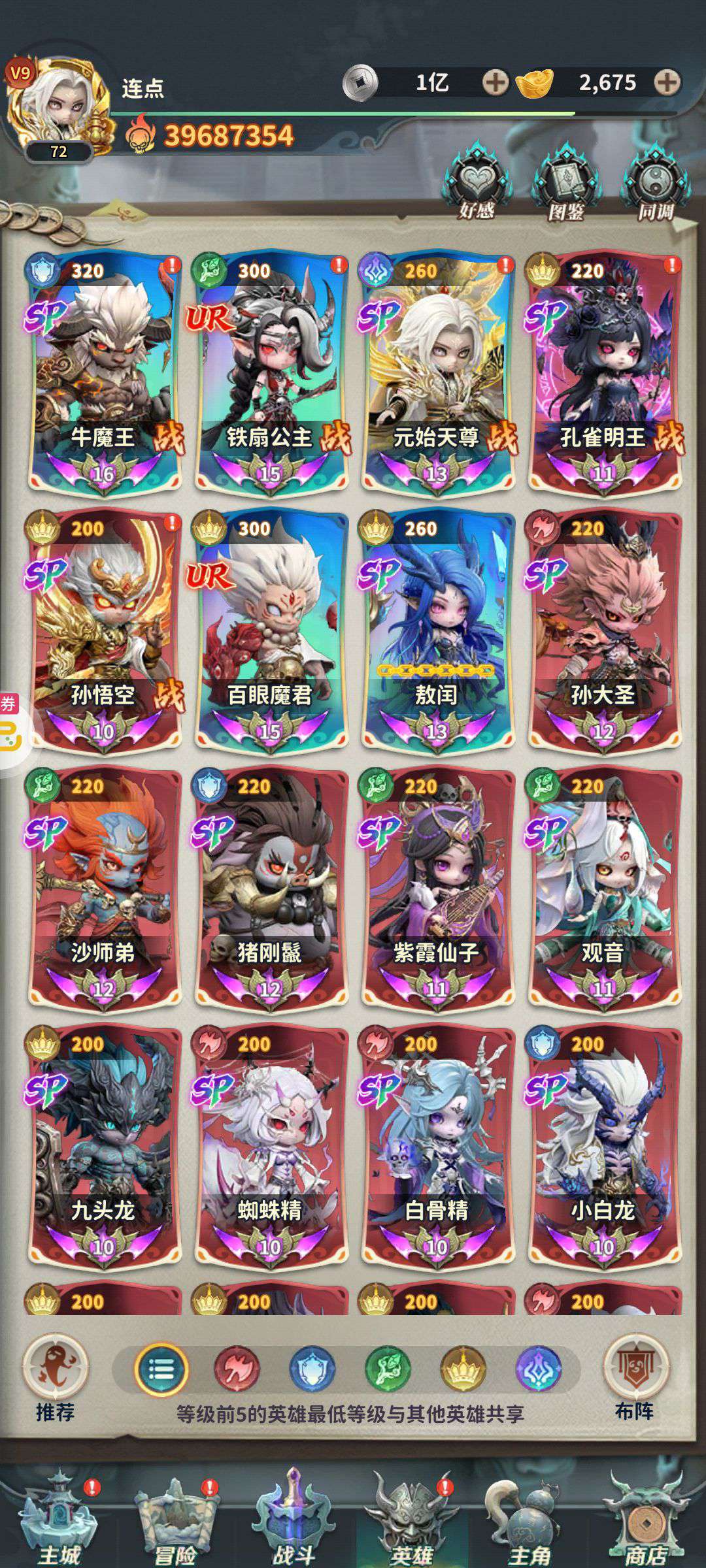This screenshot has height=1568, width=706.
Task: View hero 孙悟空 details
Action: (104, 630)
